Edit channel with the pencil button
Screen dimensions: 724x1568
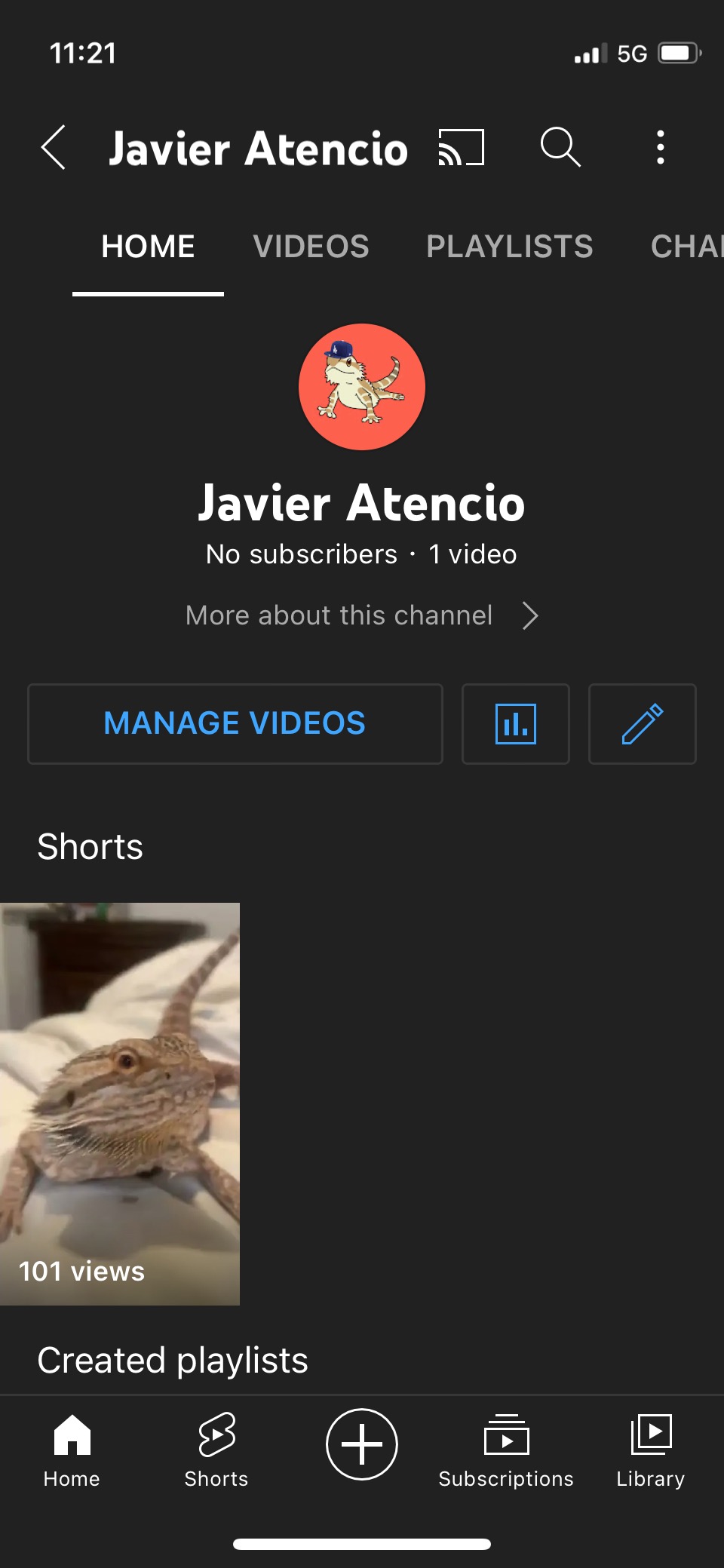click(642, 723)
